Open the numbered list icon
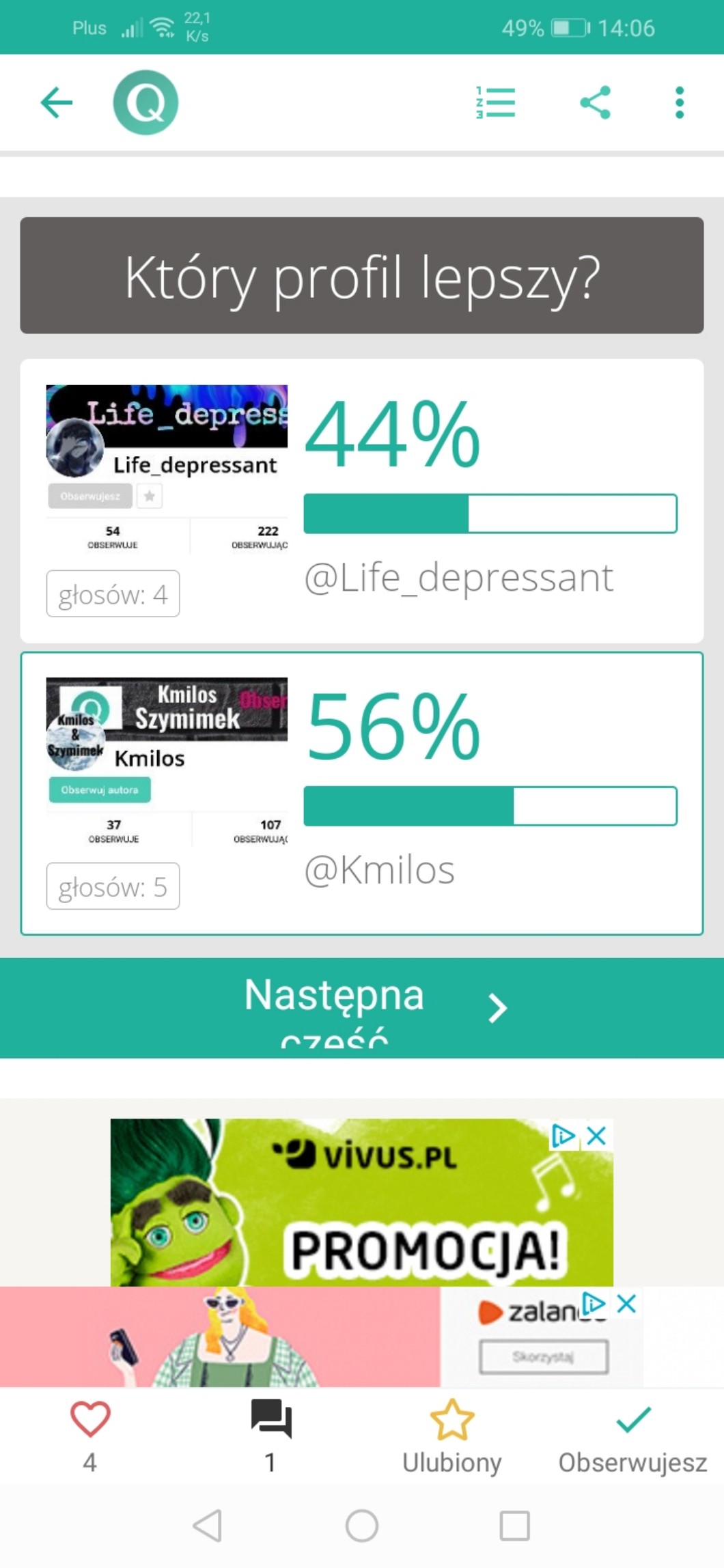Image resolution: width=724 pixels, height=1568 pixels. point(495,103)
